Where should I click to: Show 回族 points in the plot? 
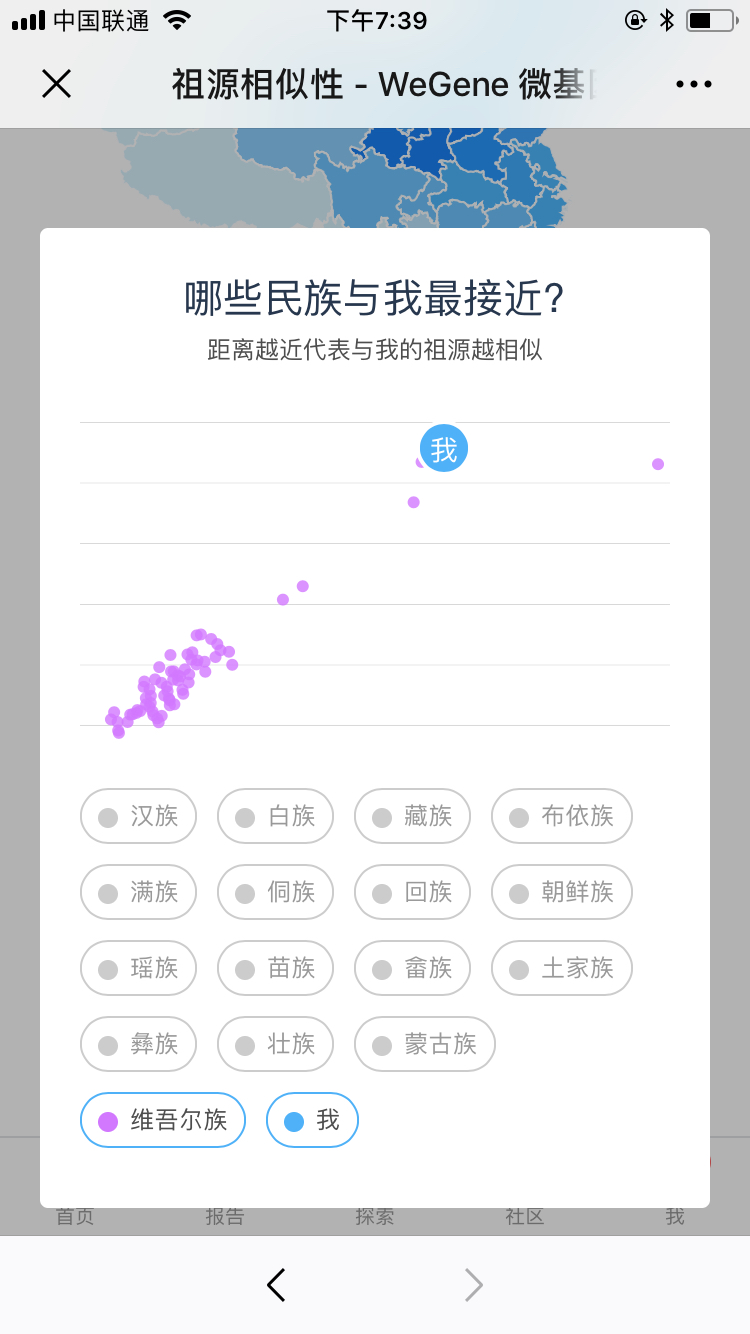[412, 892]
